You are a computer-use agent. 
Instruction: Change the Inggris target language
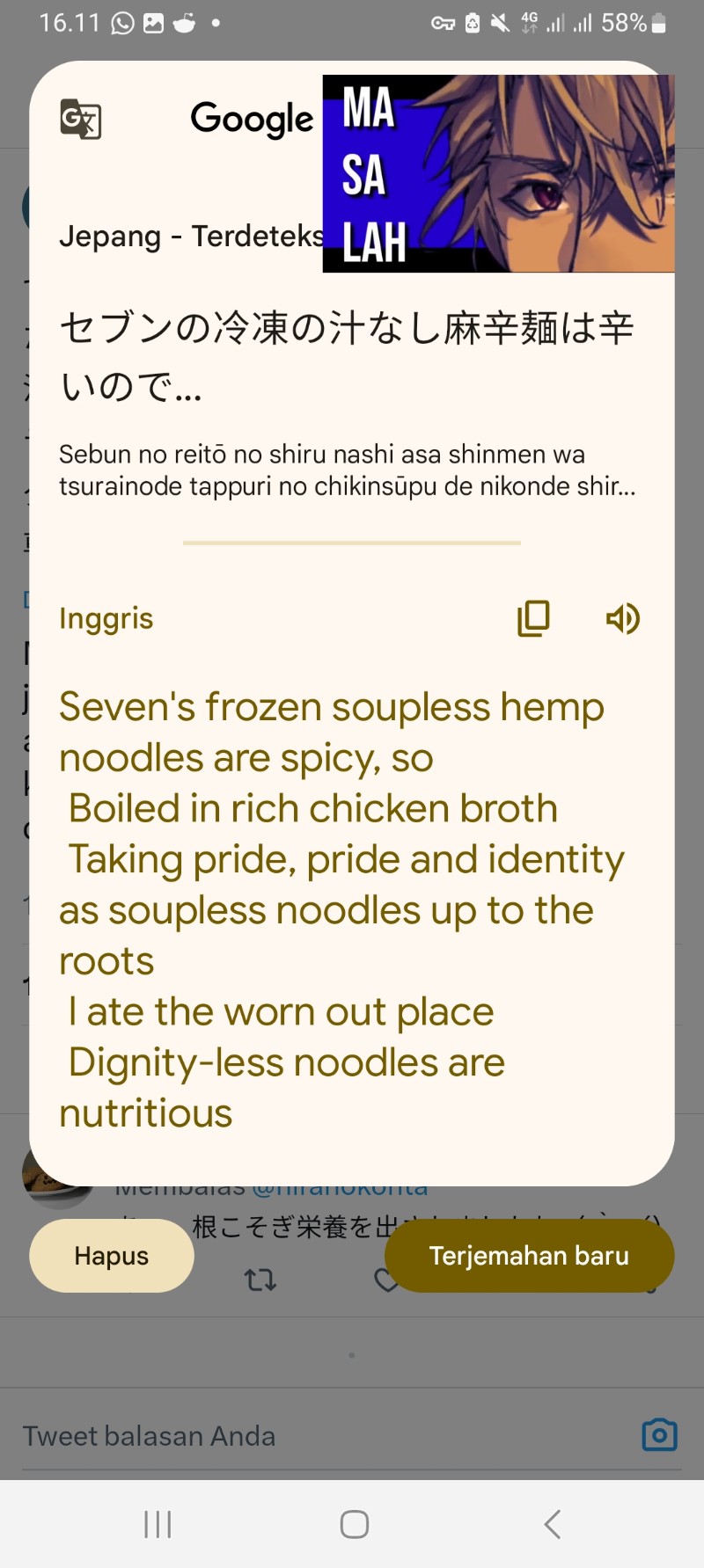(106, 619)
